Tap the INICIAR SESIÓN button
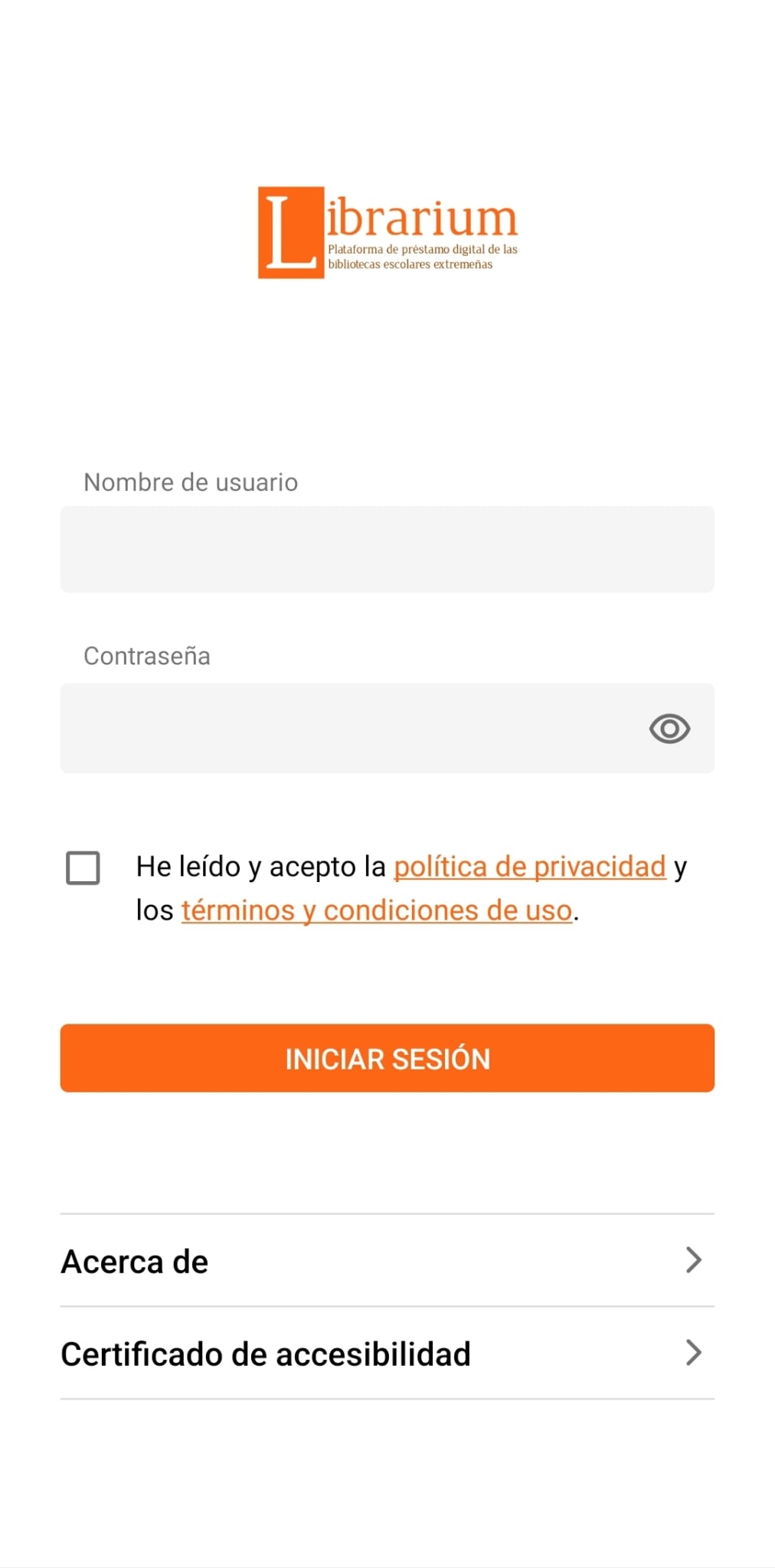Image resolution: width=775 pixels, height=1568 pixels. click(x=387, y=1058)
